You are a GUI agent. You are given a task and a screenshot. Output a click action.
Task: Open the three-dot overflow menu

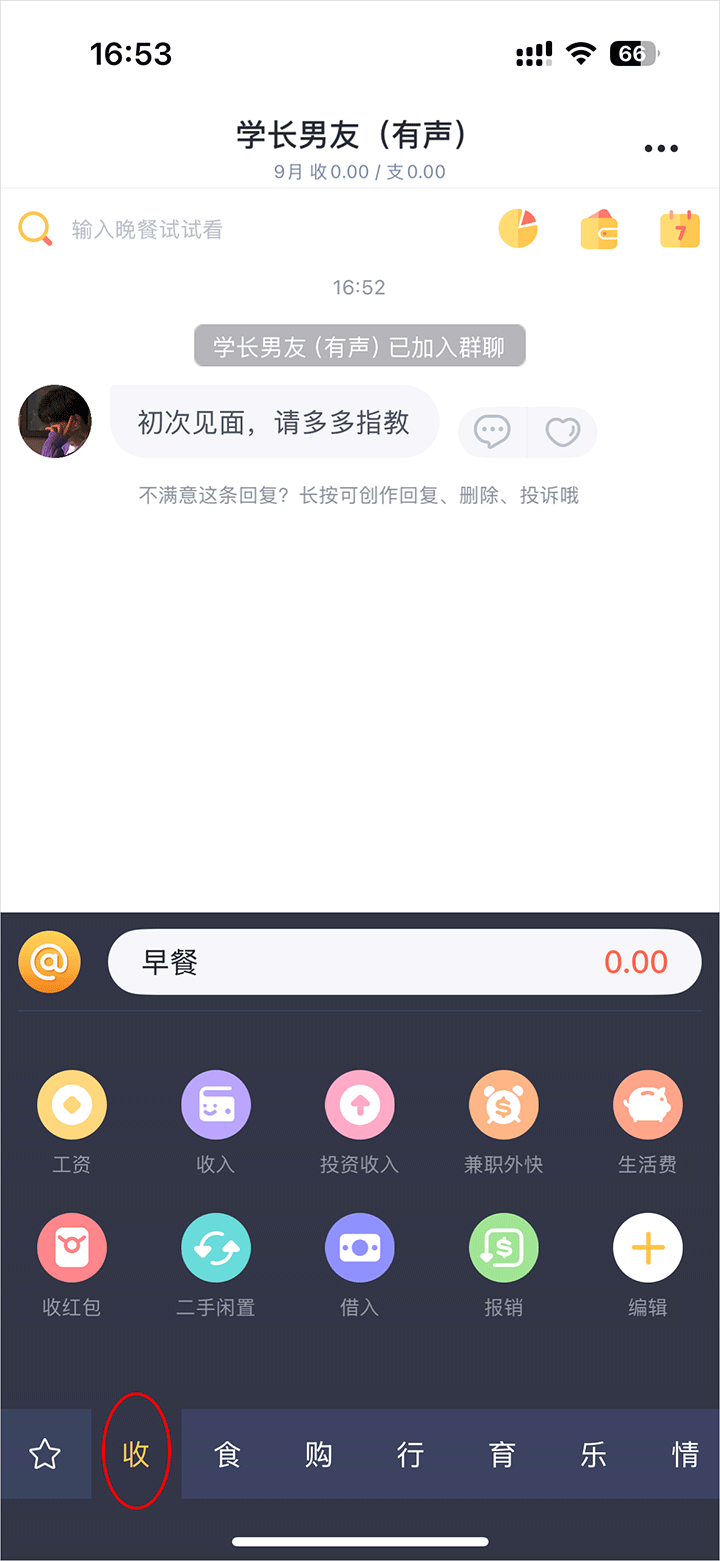click(x=661, y=149)
